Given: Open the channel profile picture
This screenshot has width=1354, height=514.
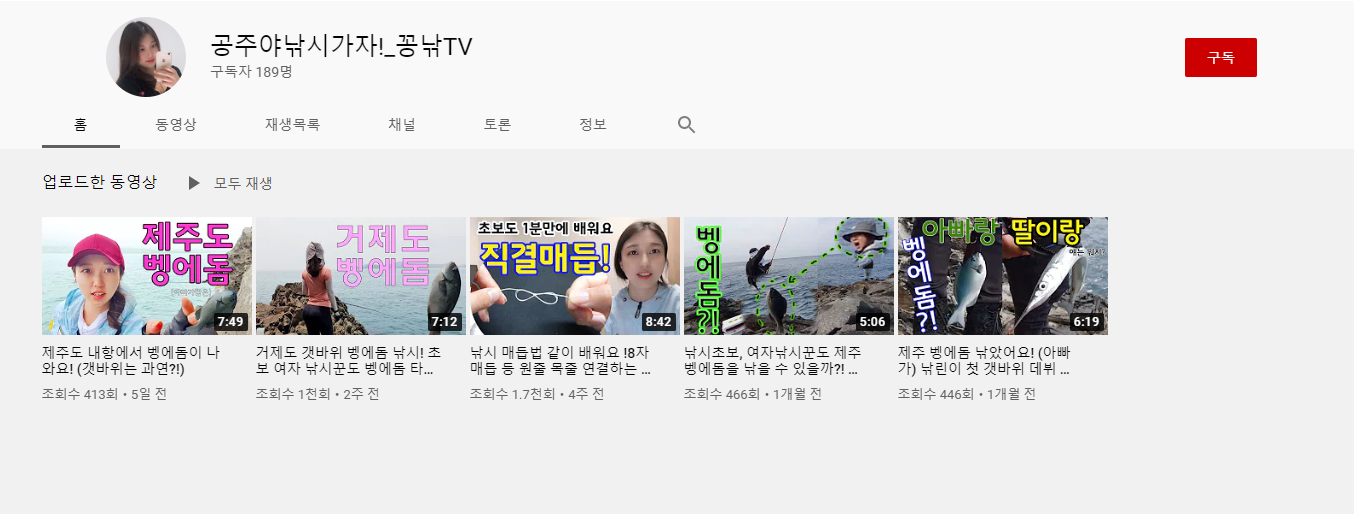Looking at the screenshot, I should click(x=146, y=57).
